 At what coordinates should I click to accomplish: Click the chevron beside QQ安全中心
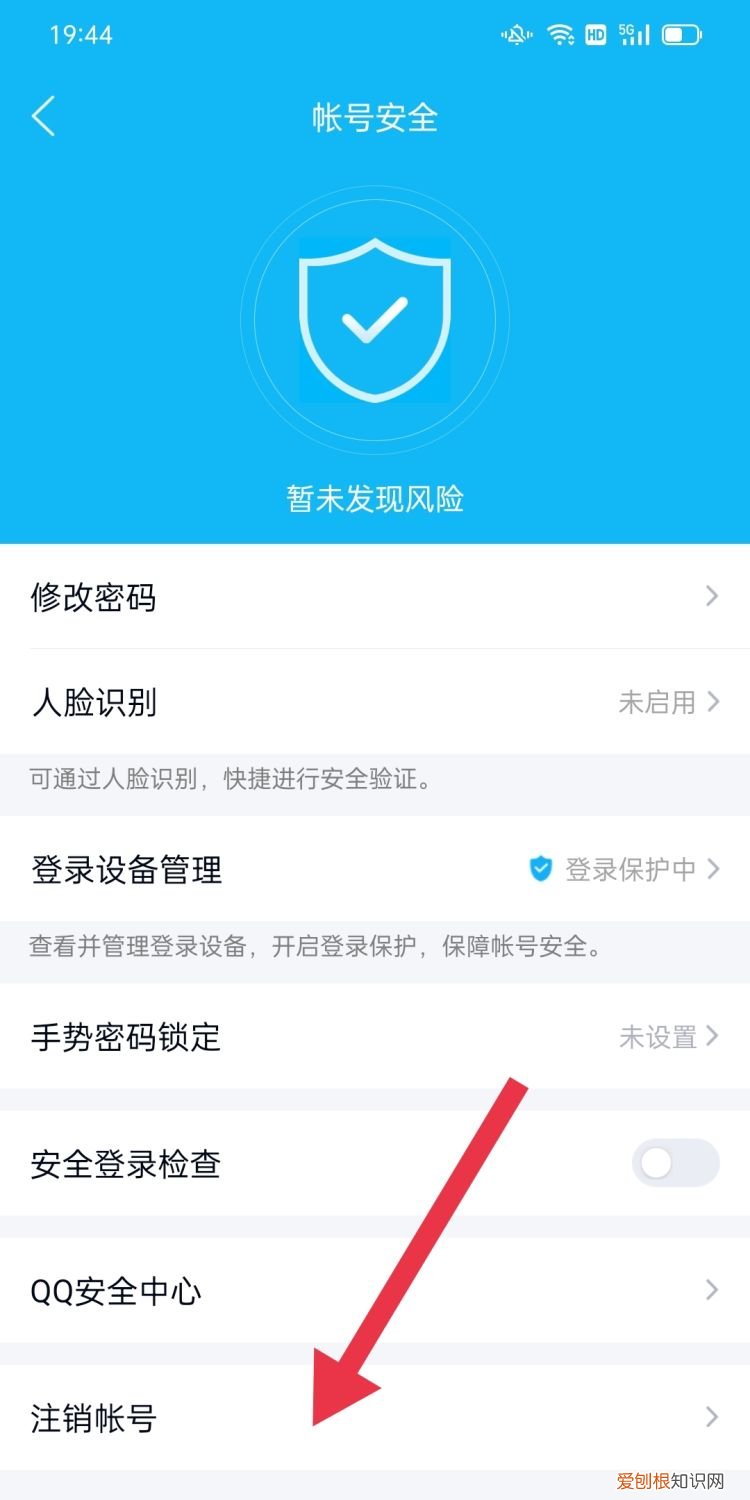[712, 1290]
